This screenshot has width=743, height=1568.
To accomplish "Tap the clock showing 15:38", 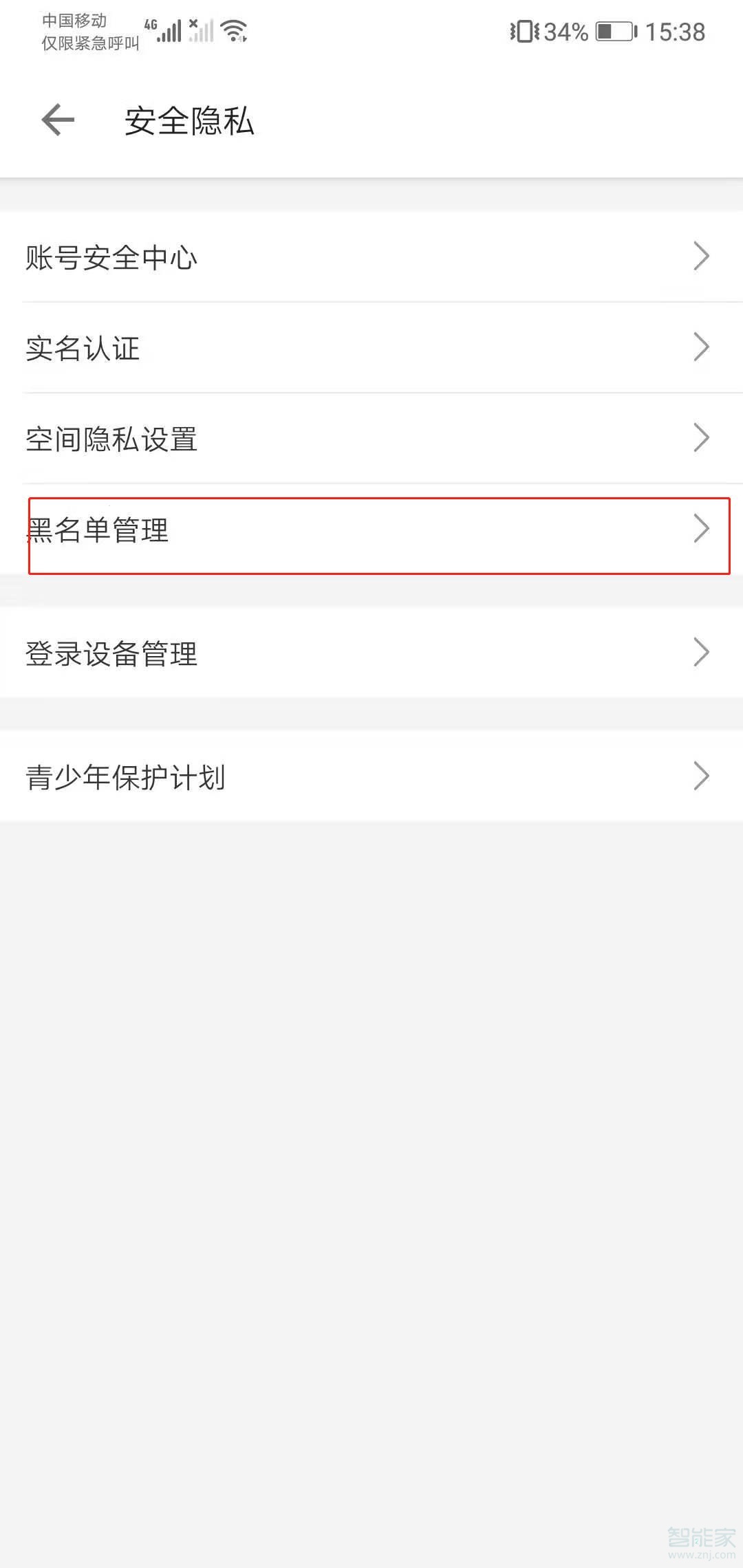I will click(x=677, y=31).
